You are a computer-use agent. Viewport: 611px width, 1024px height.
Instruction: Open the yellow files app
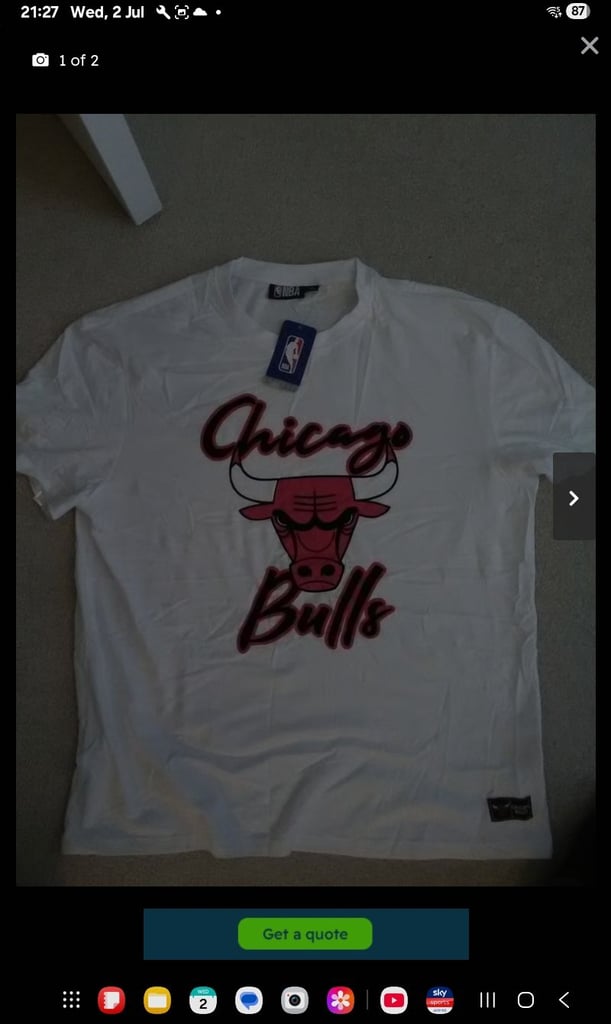click(x=157, y=1000)
